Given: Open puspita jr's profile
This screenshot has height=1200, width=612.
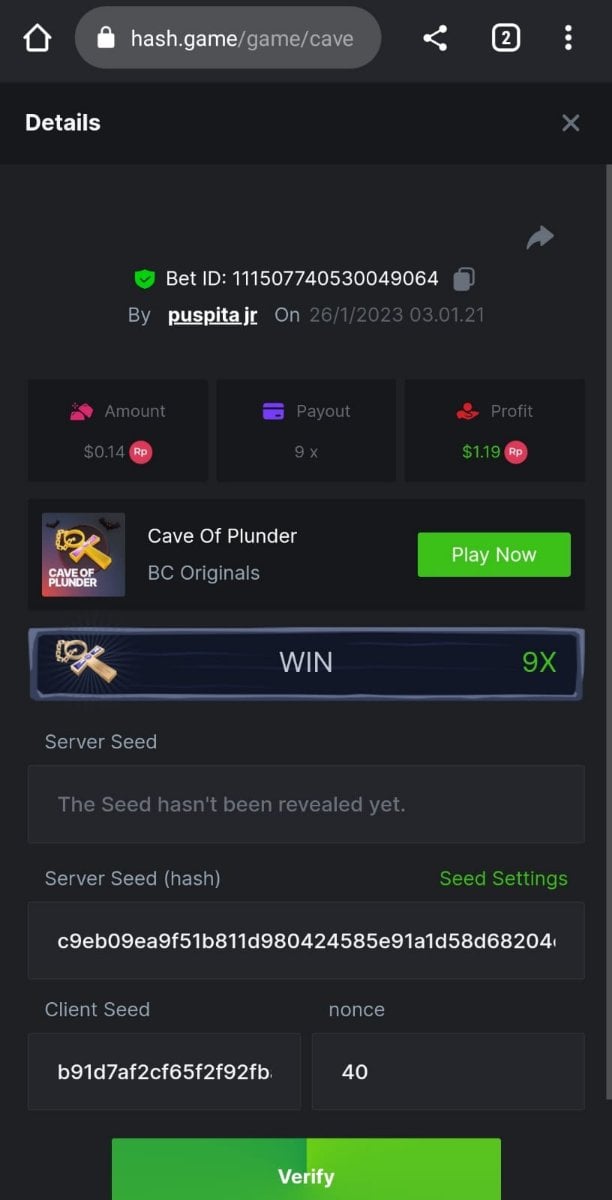Looking at the screenshot, I should (x=212, y=315).
